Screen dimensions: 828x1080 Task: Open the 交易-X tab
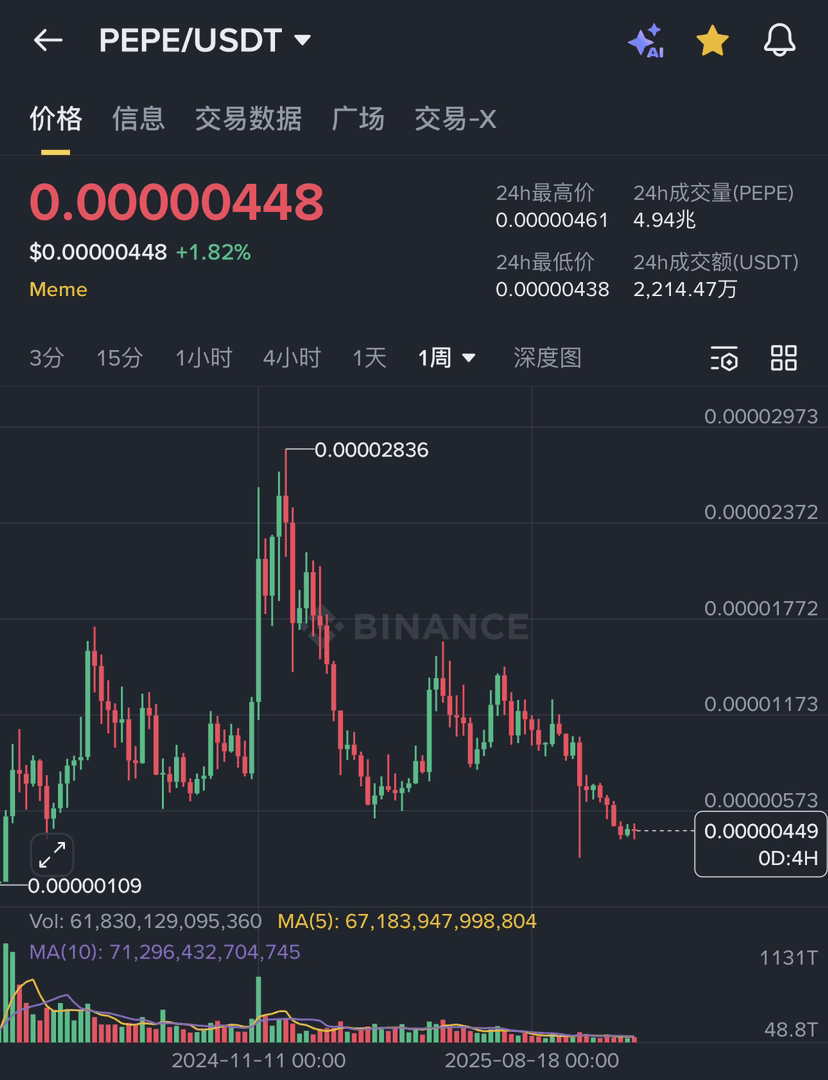point(455,119)
